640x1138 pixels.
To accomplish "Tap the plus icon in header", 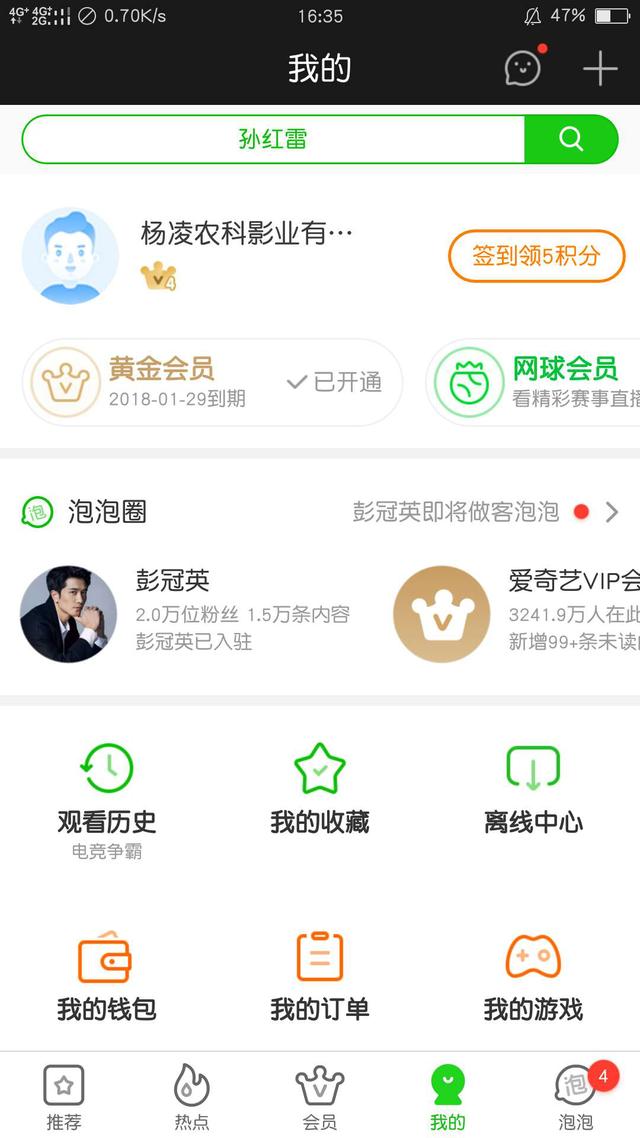I will [x=600, y=68].
